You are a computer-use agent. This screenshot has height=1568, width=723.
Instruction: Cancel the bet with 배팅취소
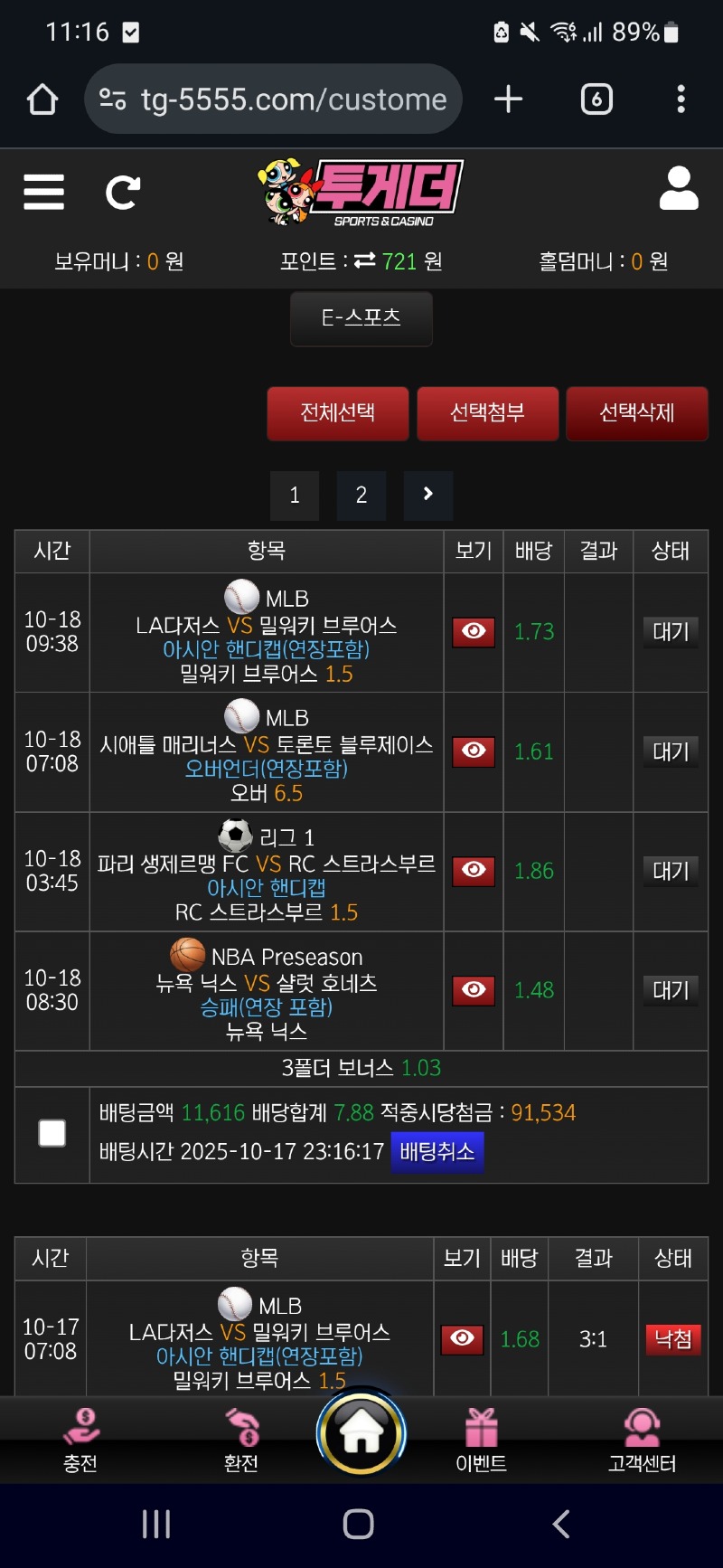click(x=437, y=1151)
